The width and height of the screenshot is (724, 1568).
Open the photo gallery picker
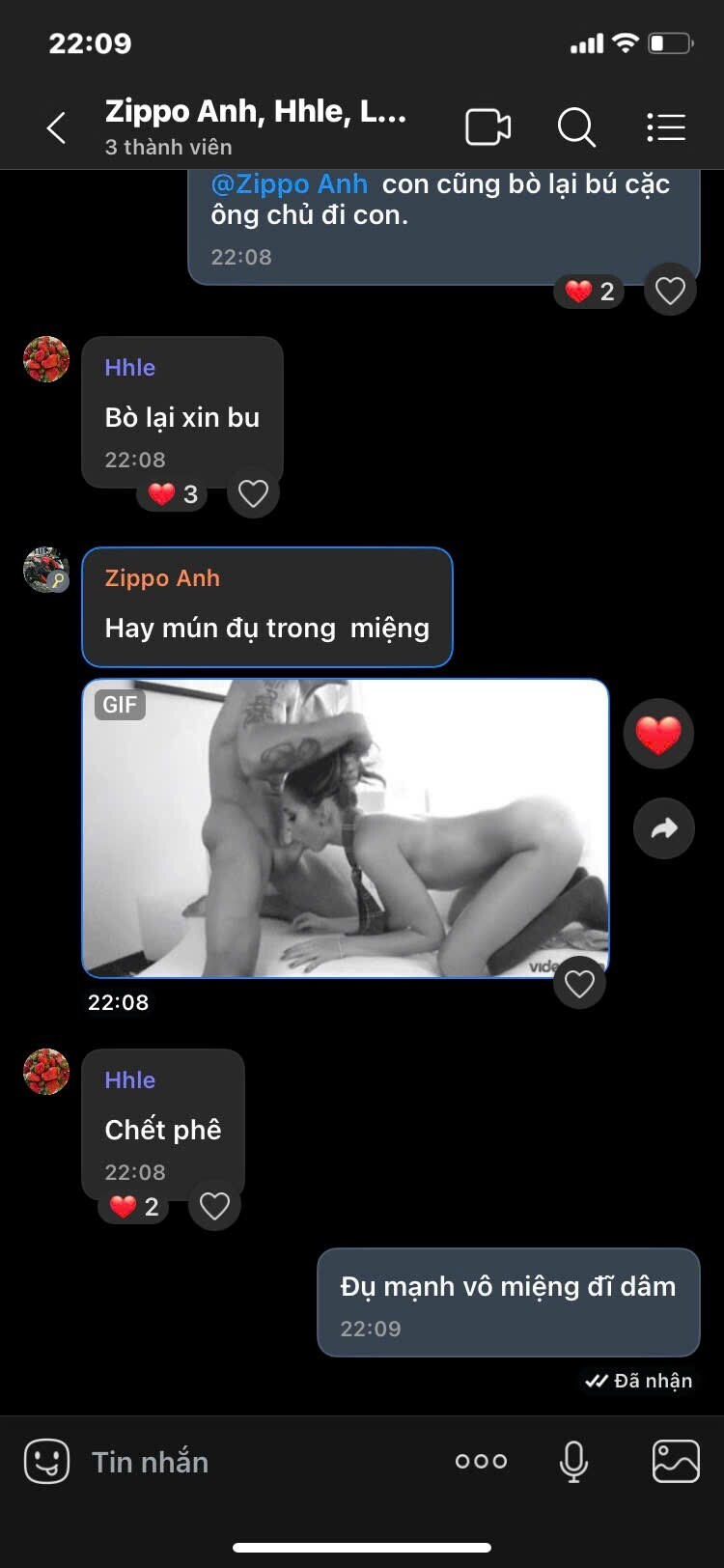676,1462
